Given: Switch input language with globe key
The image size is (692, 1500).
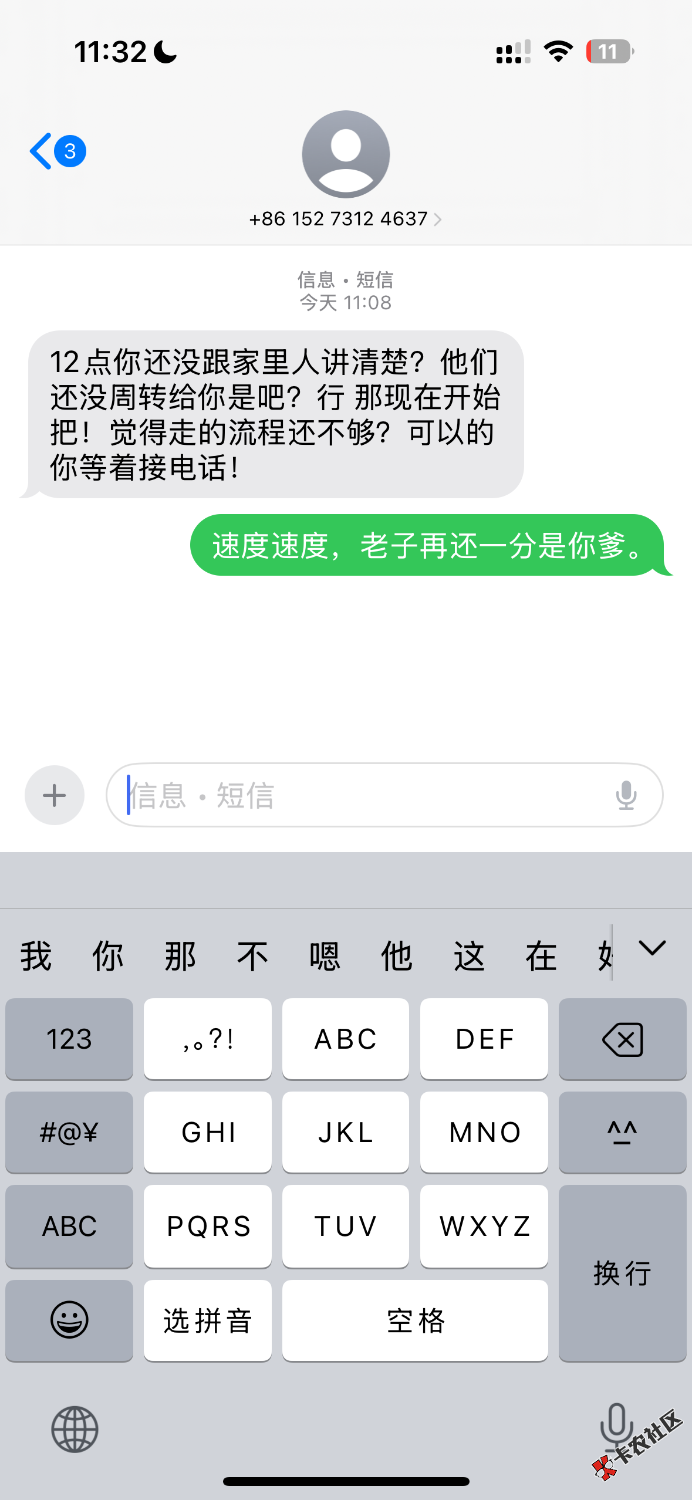Looking at the screenshot, I should click(75, 1428).
